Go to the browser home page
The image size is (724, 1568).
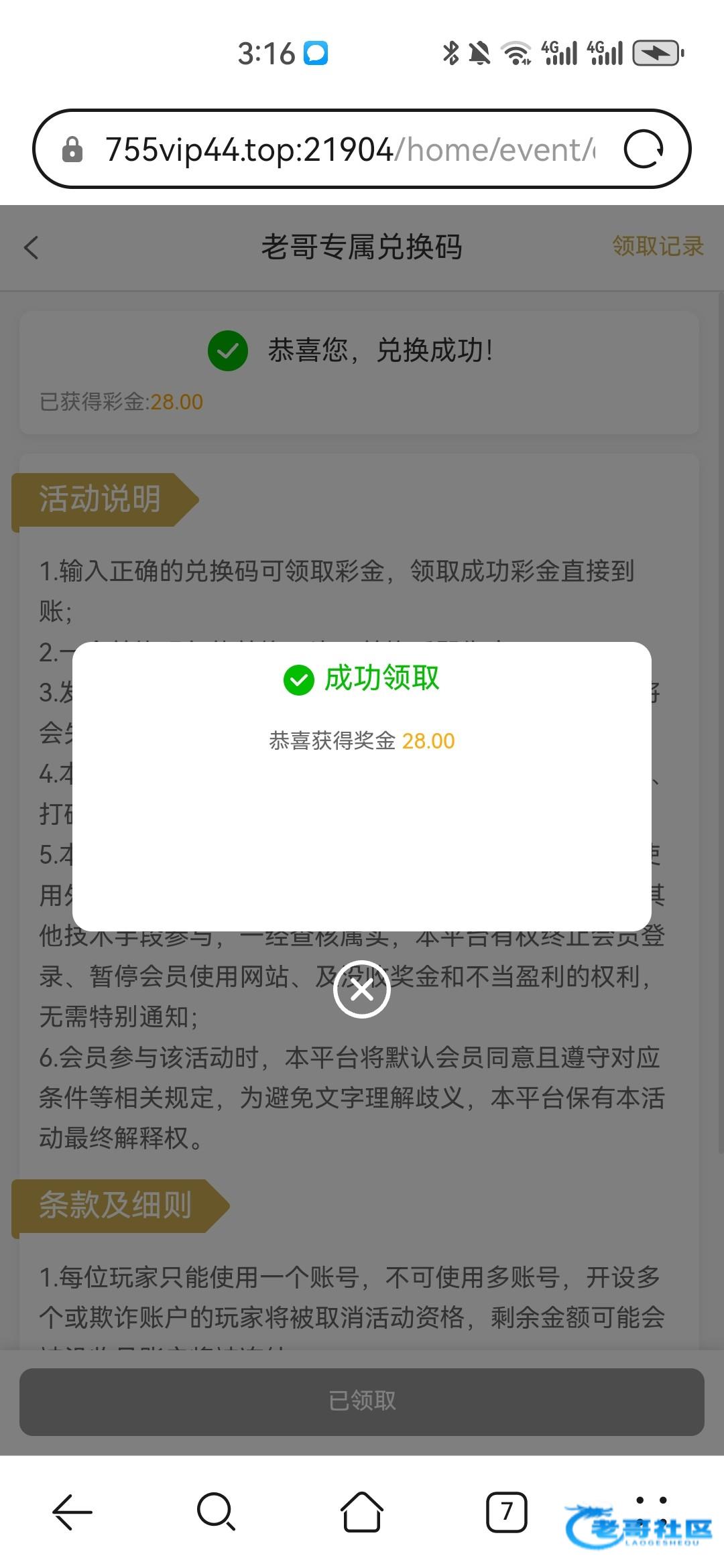362,1512
